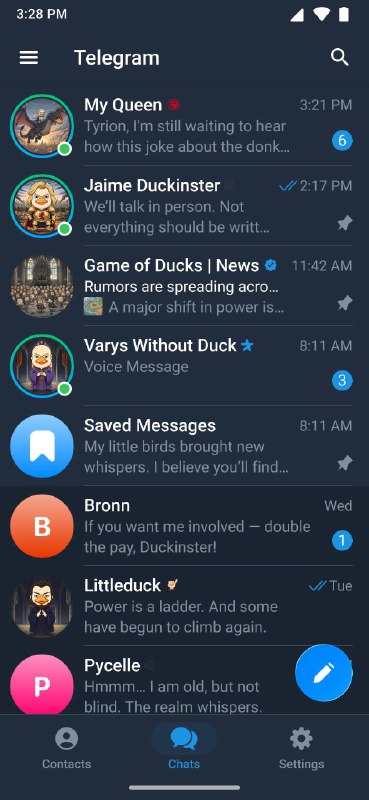View My Queen's story from avatar
369x800 pixels.
(42, 126)
